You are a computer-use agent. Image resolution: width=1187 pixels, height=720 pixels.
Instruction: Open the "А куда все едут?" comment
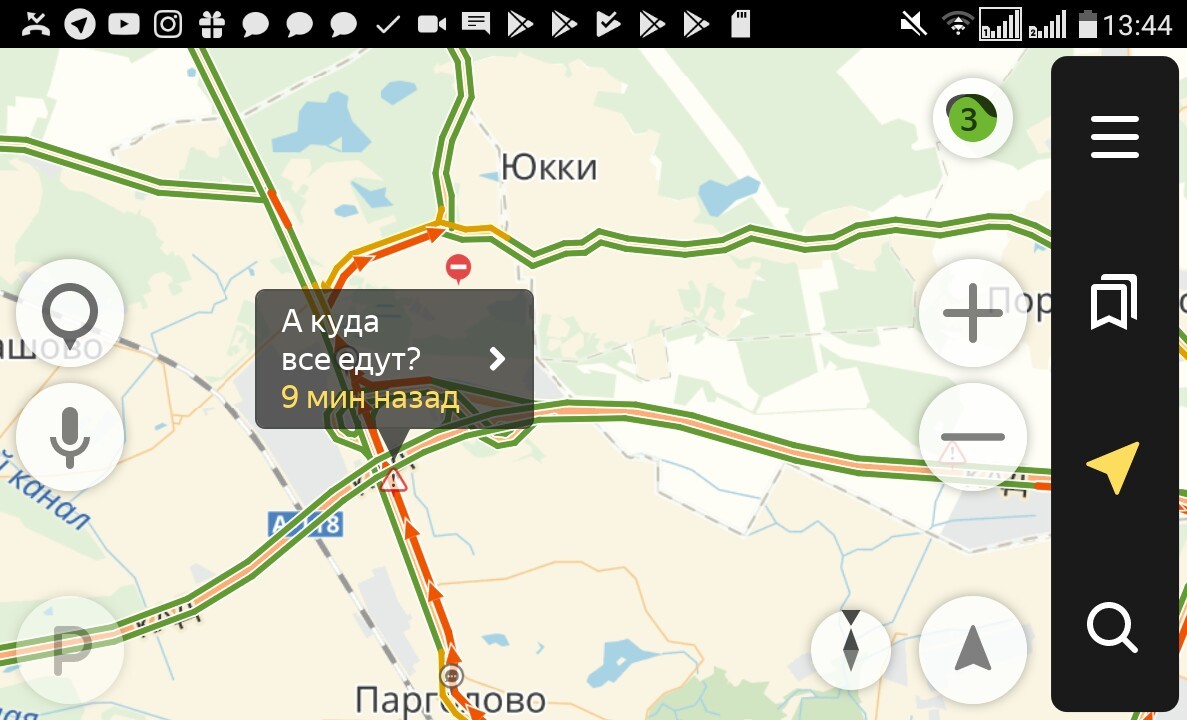tap(394, 359)
